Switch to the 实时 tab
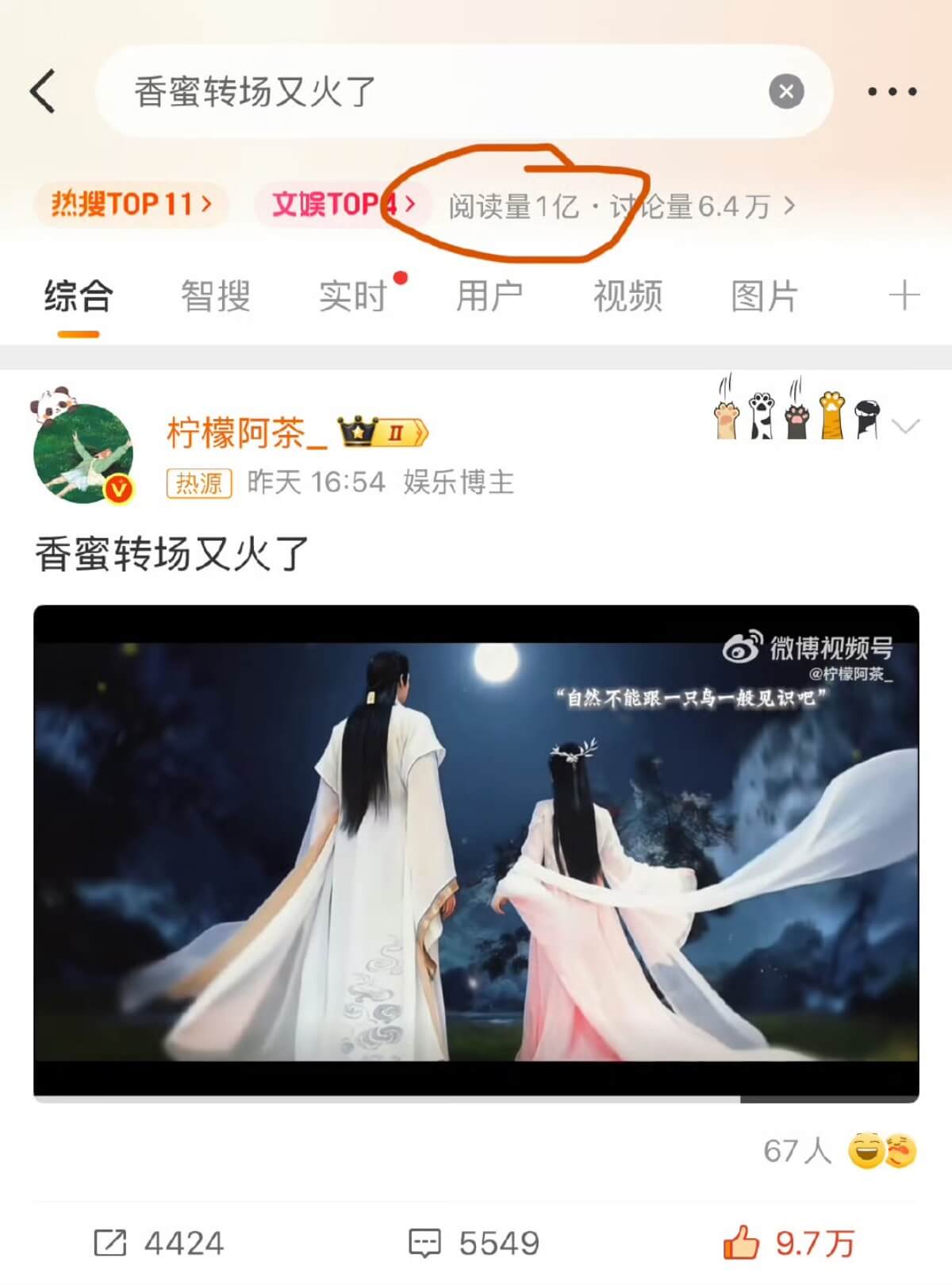 tap(353, 297)
